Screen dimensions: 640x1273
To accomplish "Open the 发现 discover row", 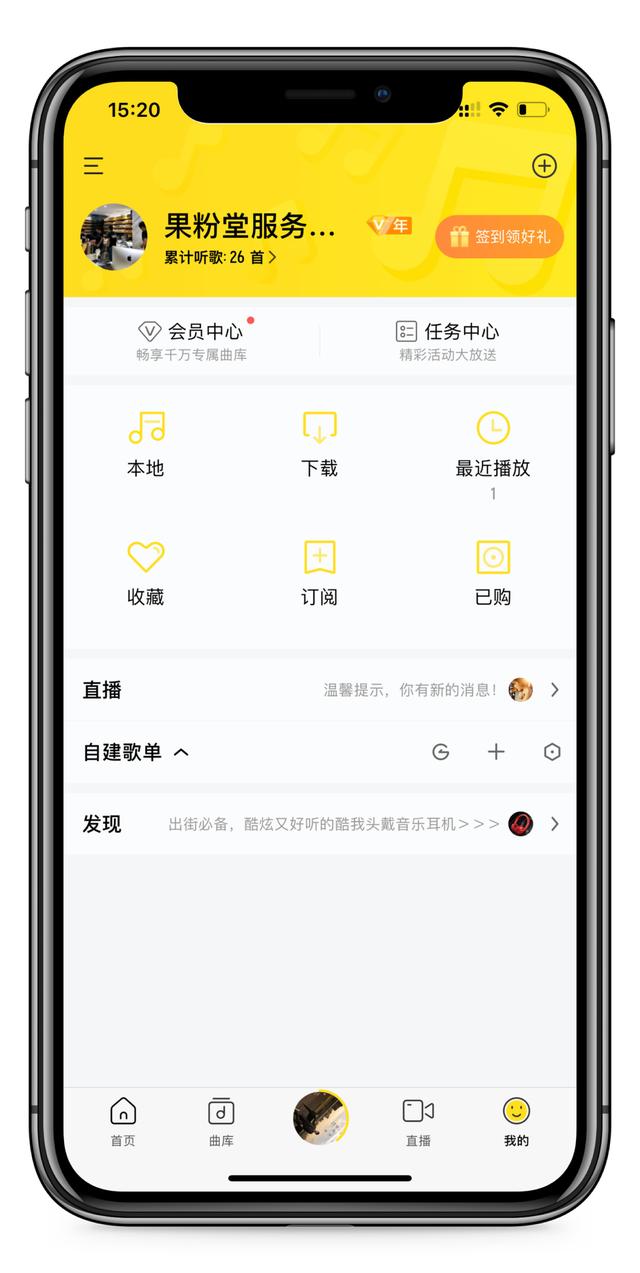I will [320, 824].
